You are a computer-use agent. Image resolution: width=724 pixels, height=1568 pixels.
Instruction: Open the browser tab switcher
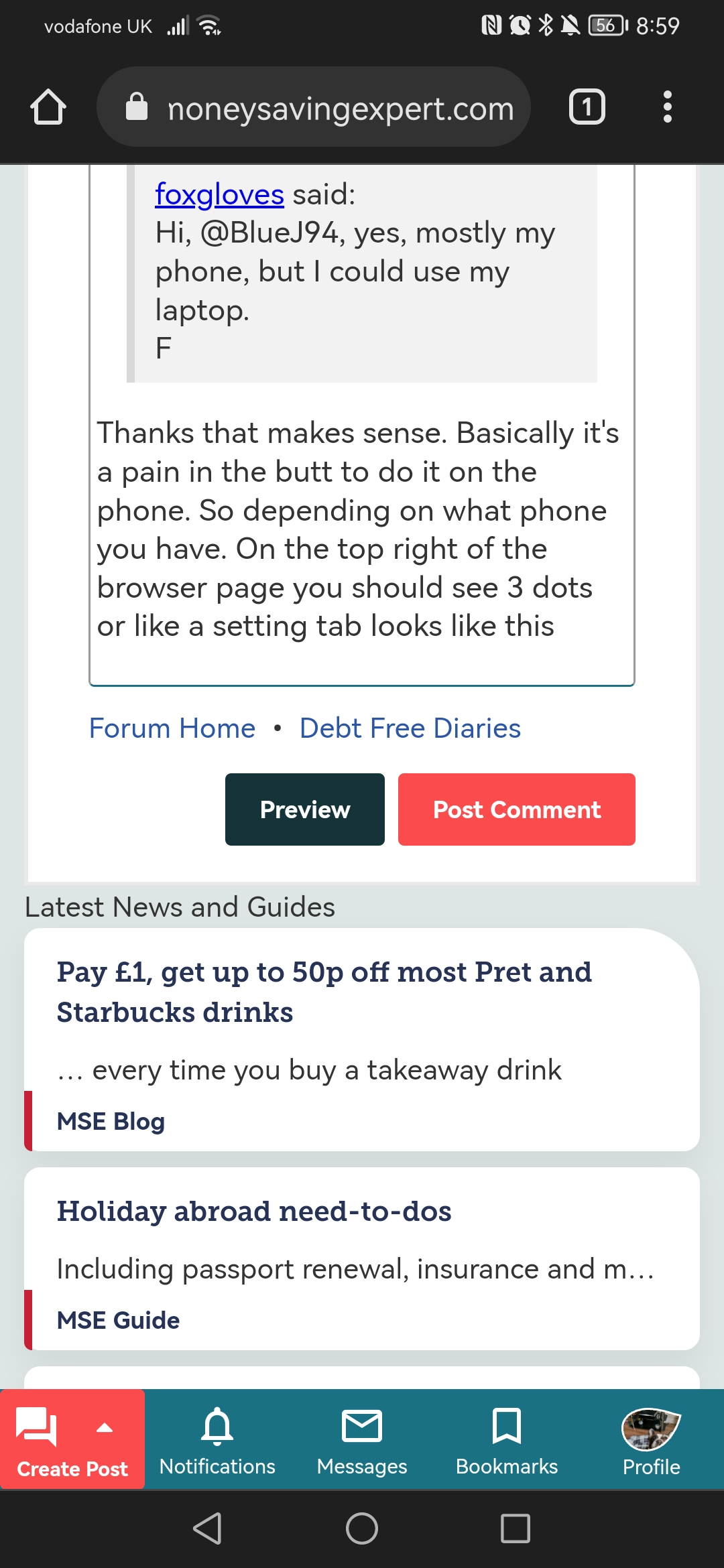point(587,107)
